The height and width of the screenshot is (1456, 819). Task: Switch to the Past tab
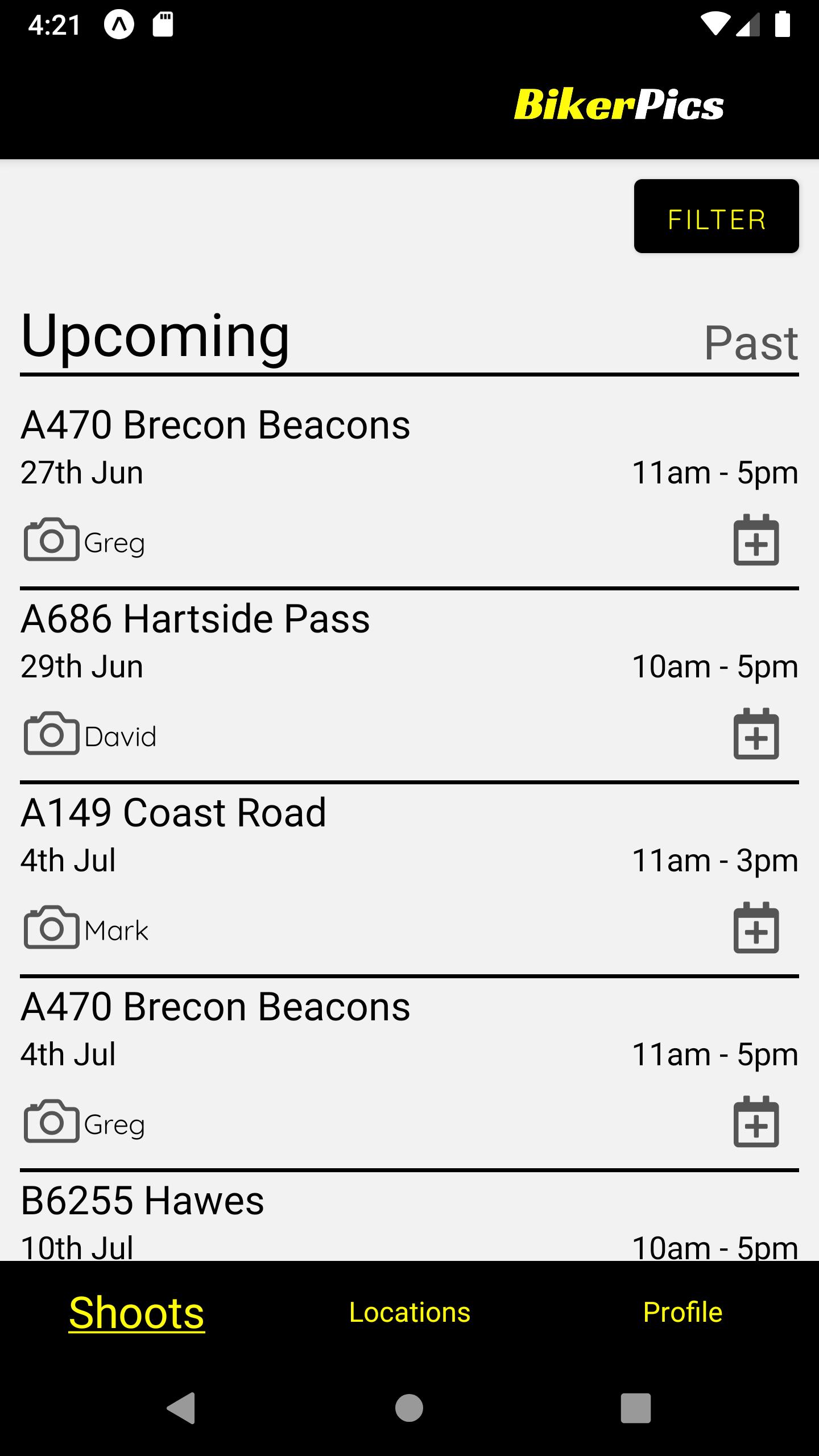751,343
